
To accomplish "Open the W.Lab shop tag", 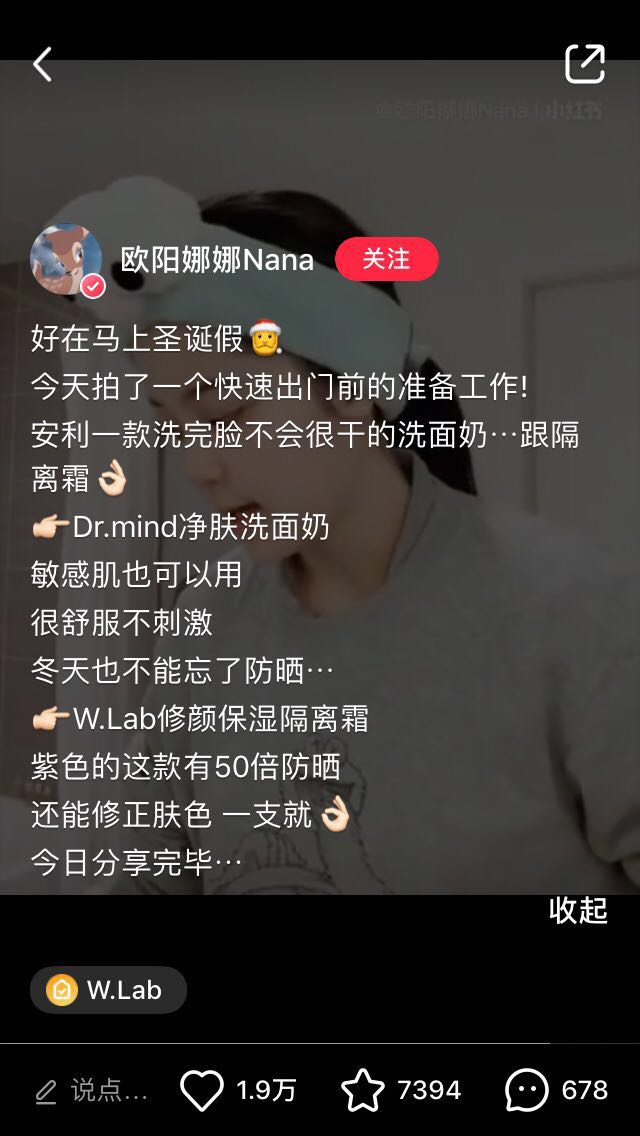I will (108, 990).
